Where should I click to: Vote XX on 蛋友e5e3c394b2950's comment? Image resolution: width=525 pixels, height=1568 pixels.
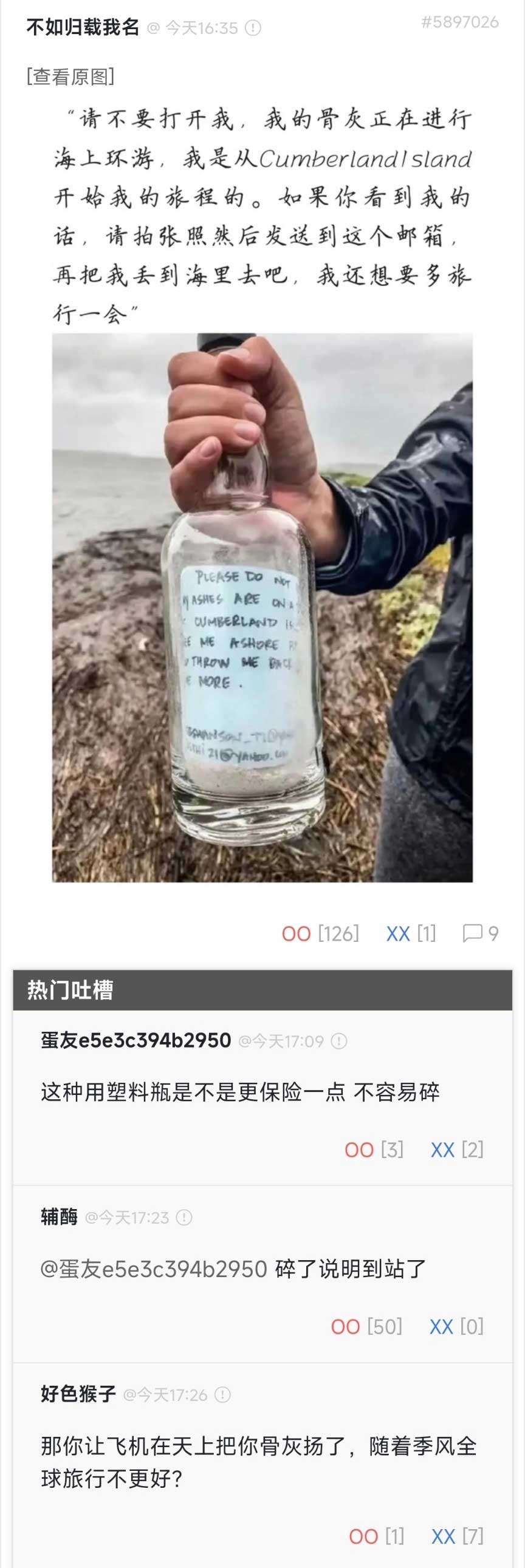click(442, 1150)
